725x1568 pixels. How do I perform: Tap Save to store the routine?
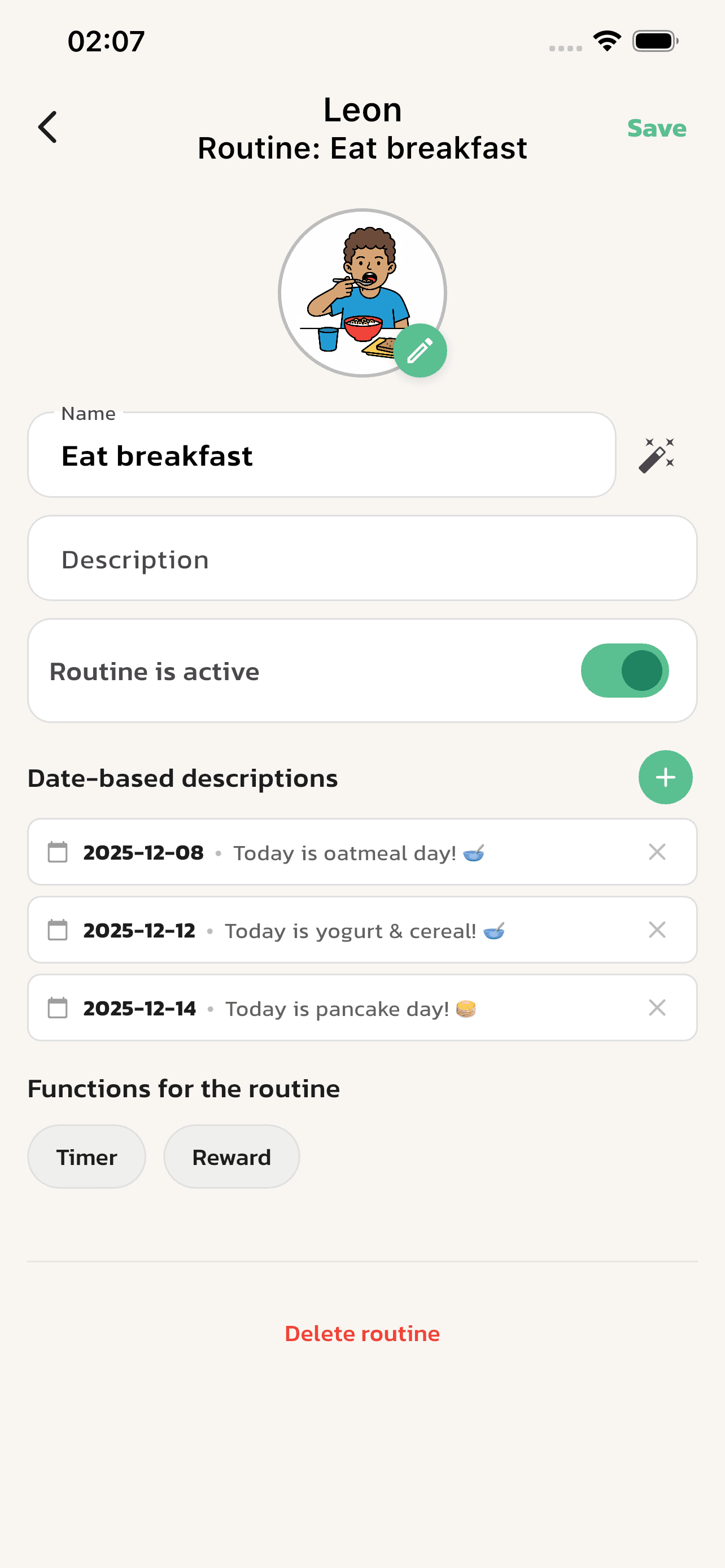coord(656,128)
